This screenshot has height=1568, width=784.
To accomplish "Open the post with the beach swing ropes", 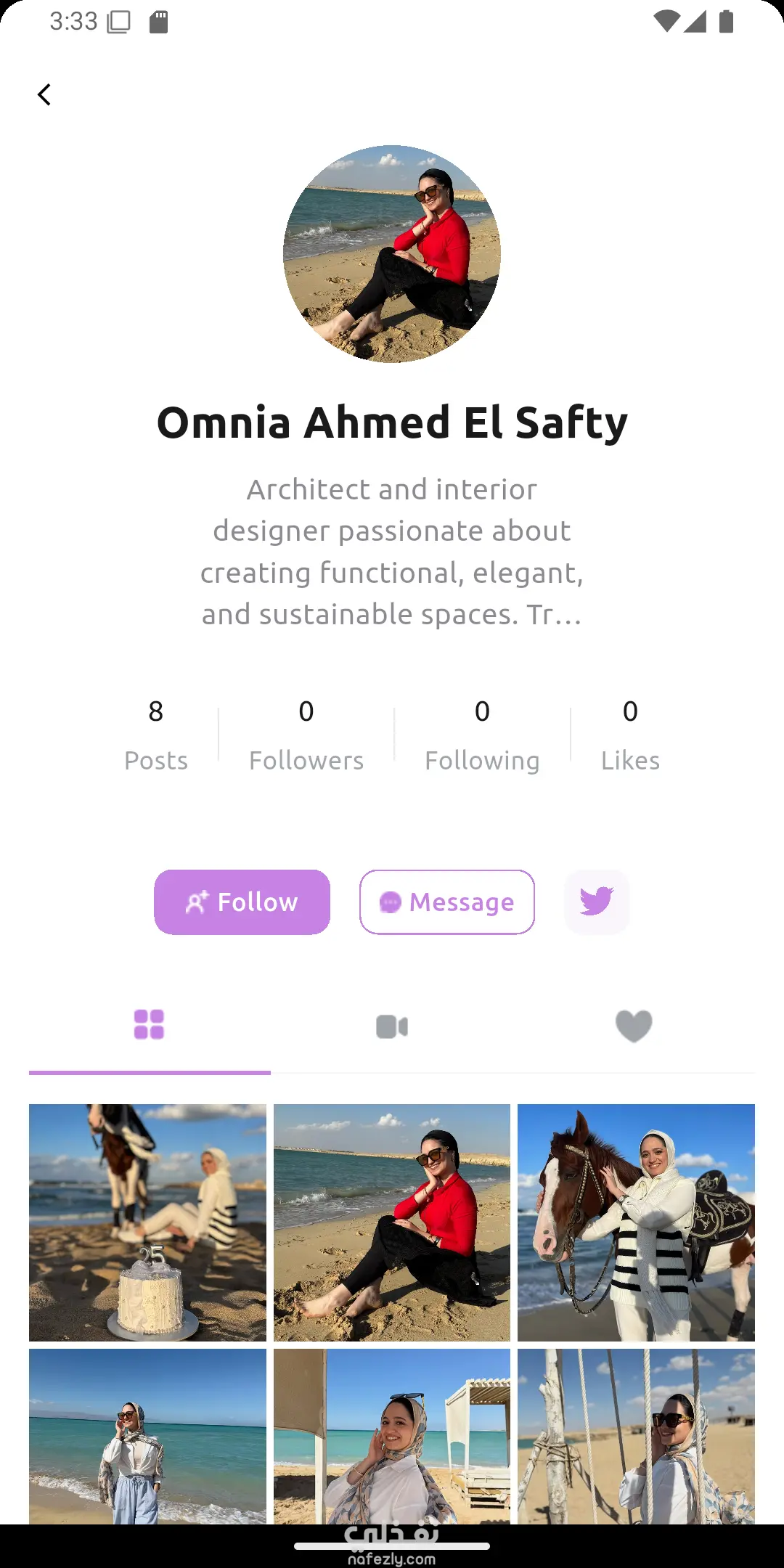I will (x=636, y=1436).
